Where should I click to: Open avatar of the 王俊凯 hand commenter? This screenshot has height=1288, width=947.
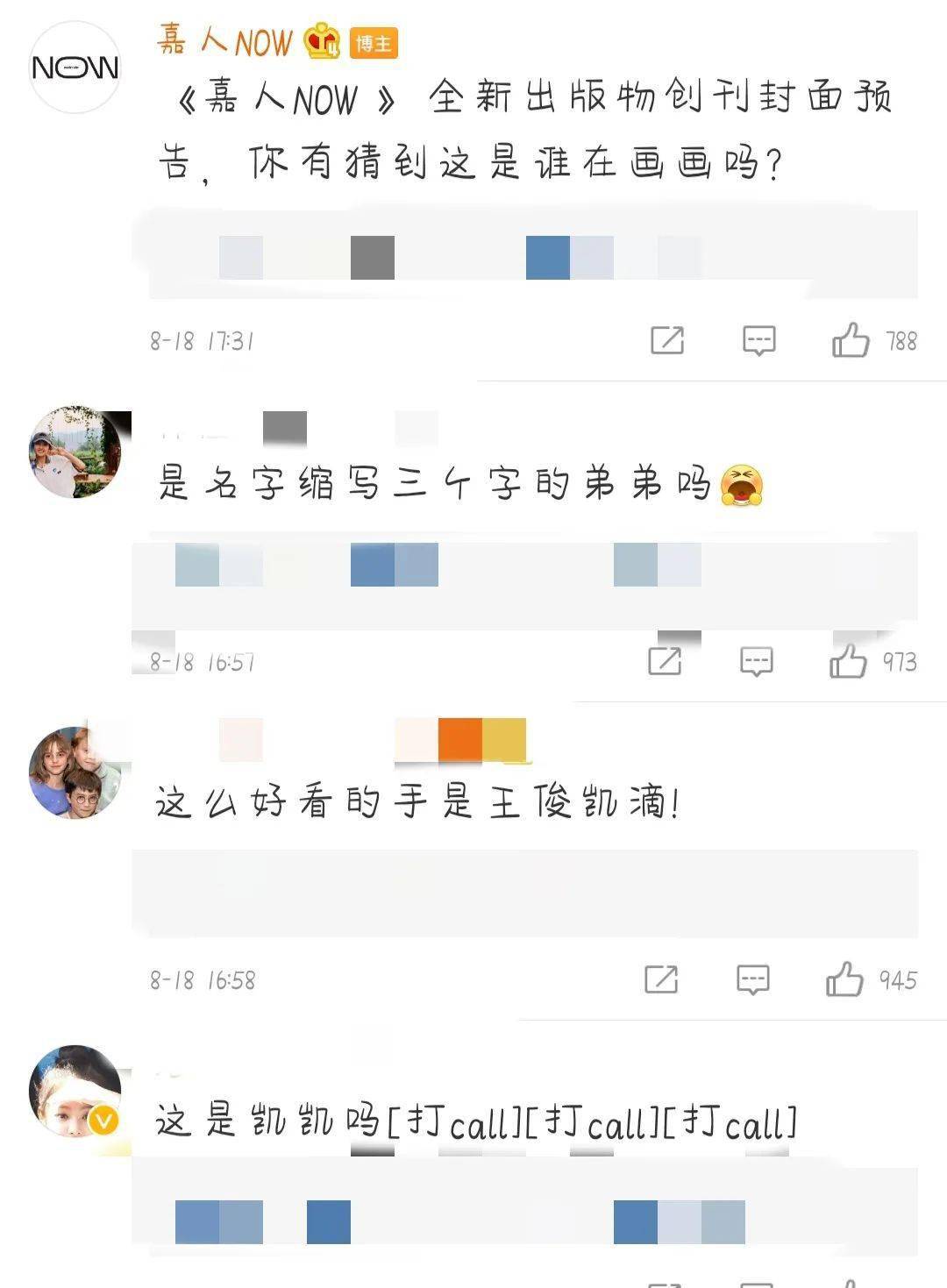click(75, 772)
